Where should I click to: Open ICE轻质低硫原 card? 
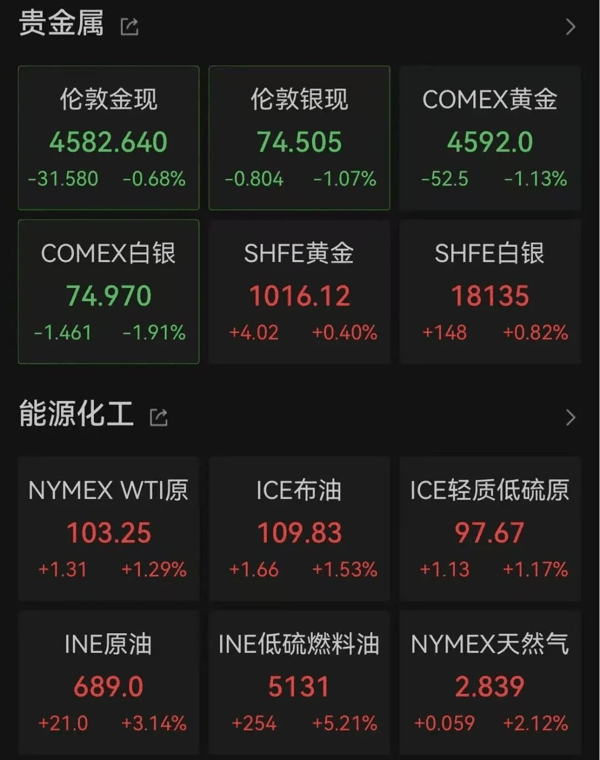pos(490,529)
